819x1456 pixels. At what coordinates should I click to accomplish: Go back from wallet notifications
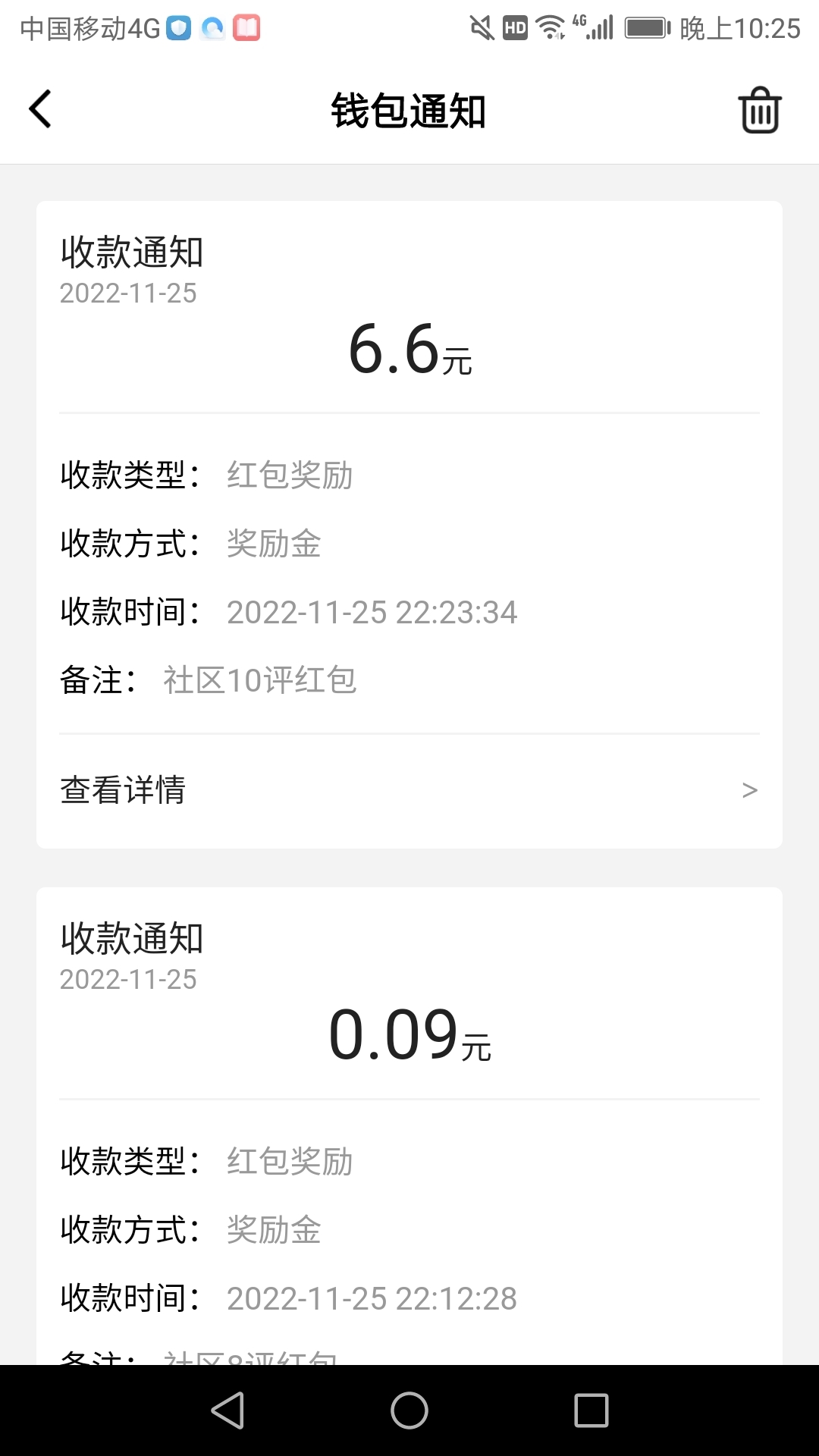[40, 109]
